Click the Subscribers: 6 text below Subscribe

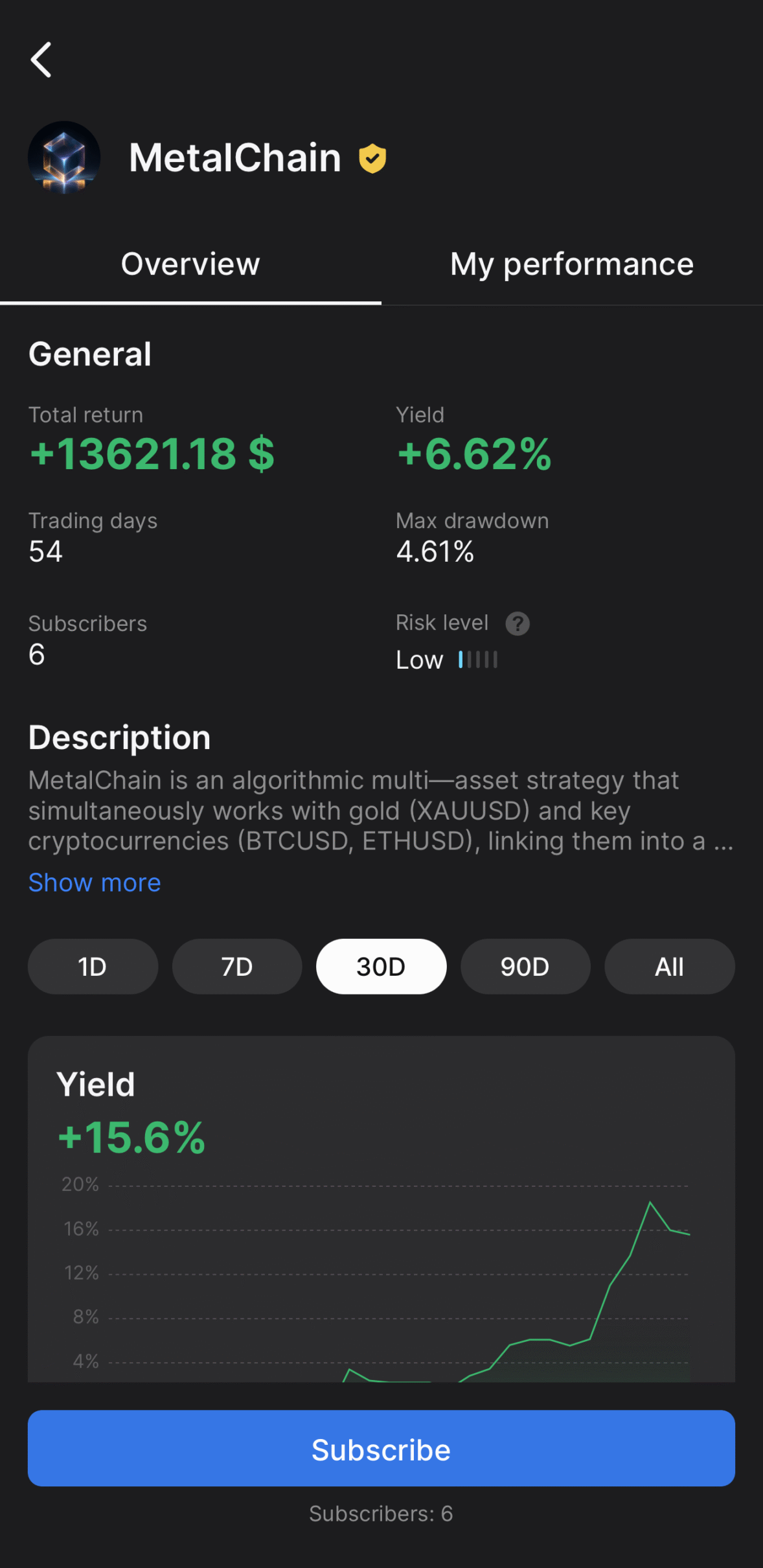[x=381, y=1514]
